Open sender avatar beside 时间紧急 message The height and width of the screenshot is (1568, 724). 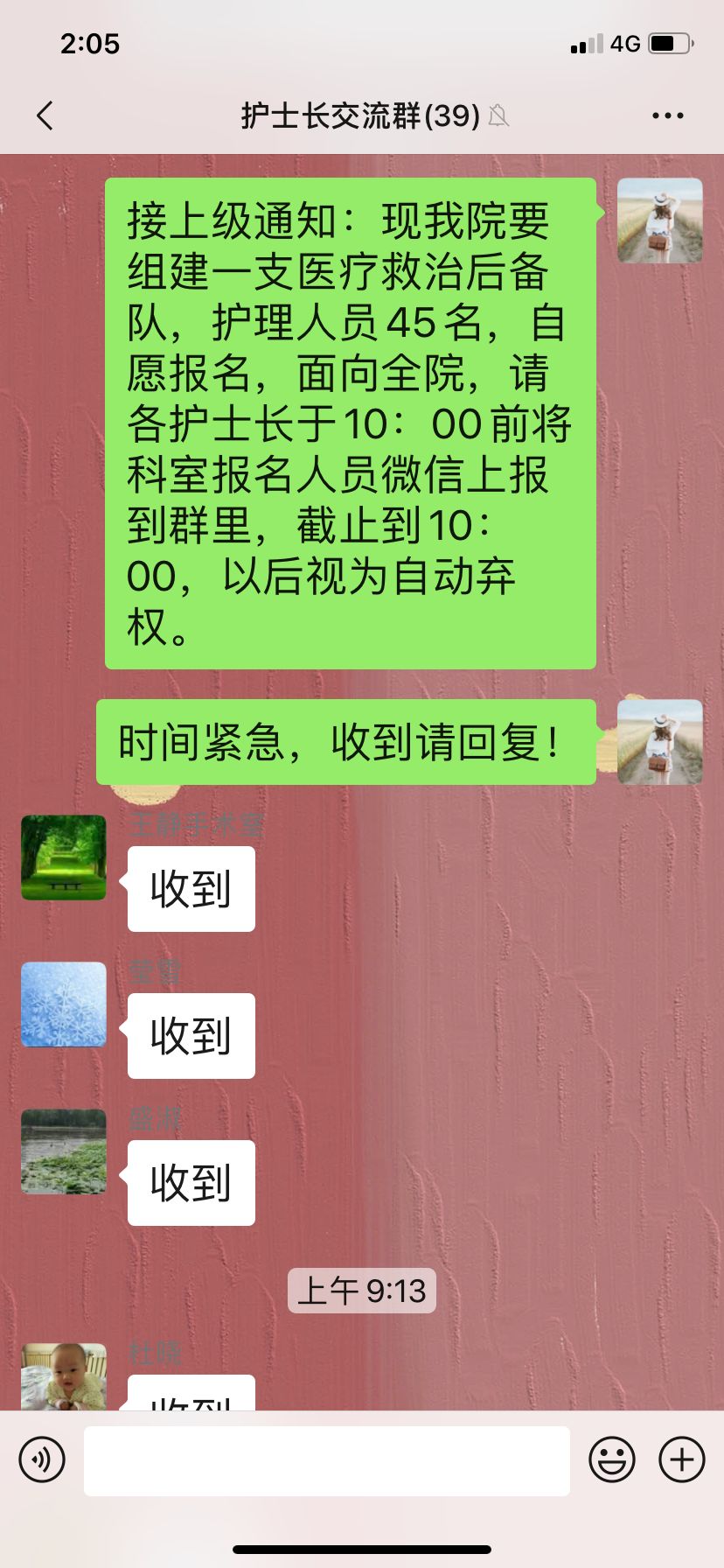click(x=659, y=742)
